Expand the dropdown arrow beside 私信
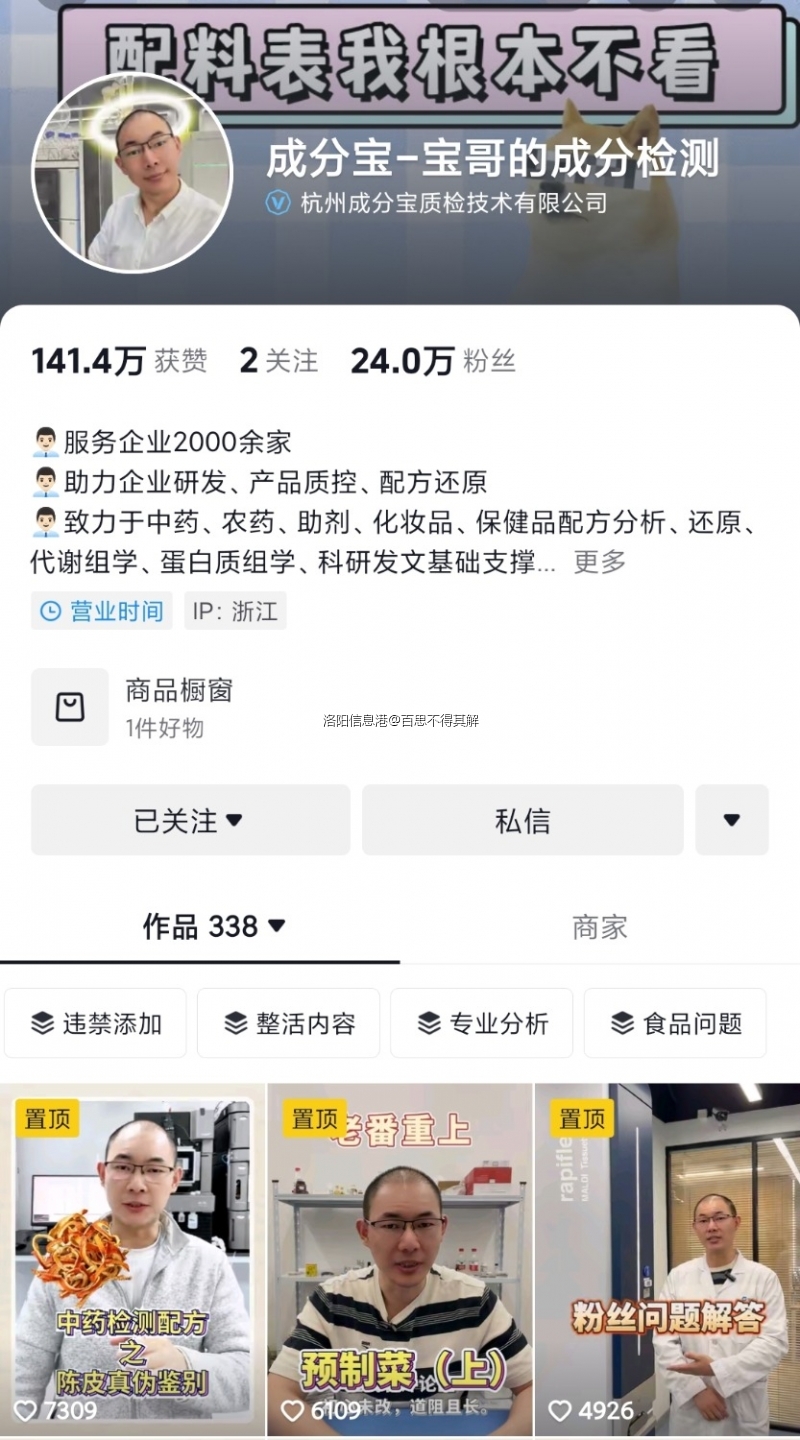The image size is (800, 1440). pos(731,820)
